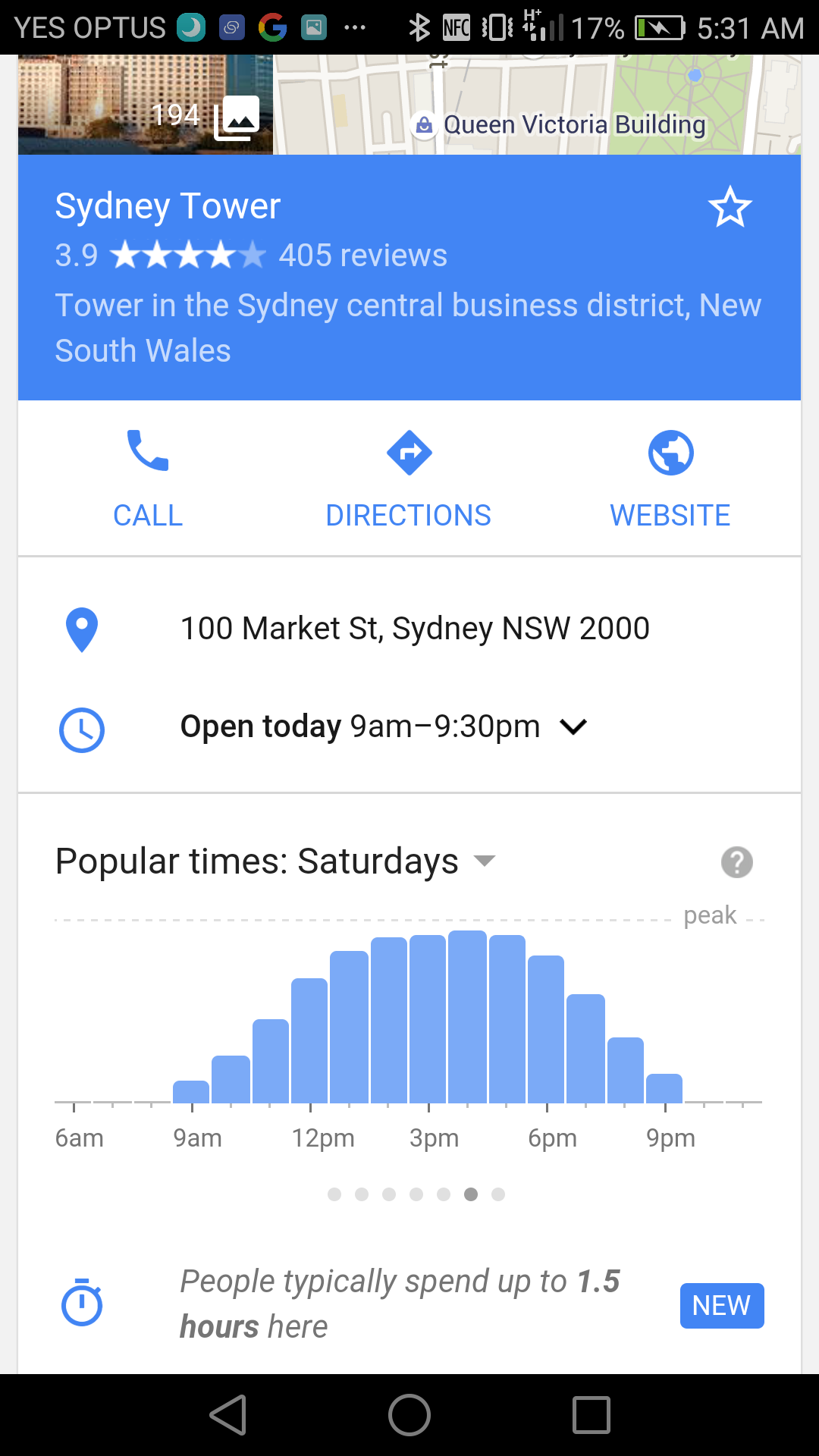The image size is (819, 1456).
Task: Open the popular times help icon
Action: (736, 862)
